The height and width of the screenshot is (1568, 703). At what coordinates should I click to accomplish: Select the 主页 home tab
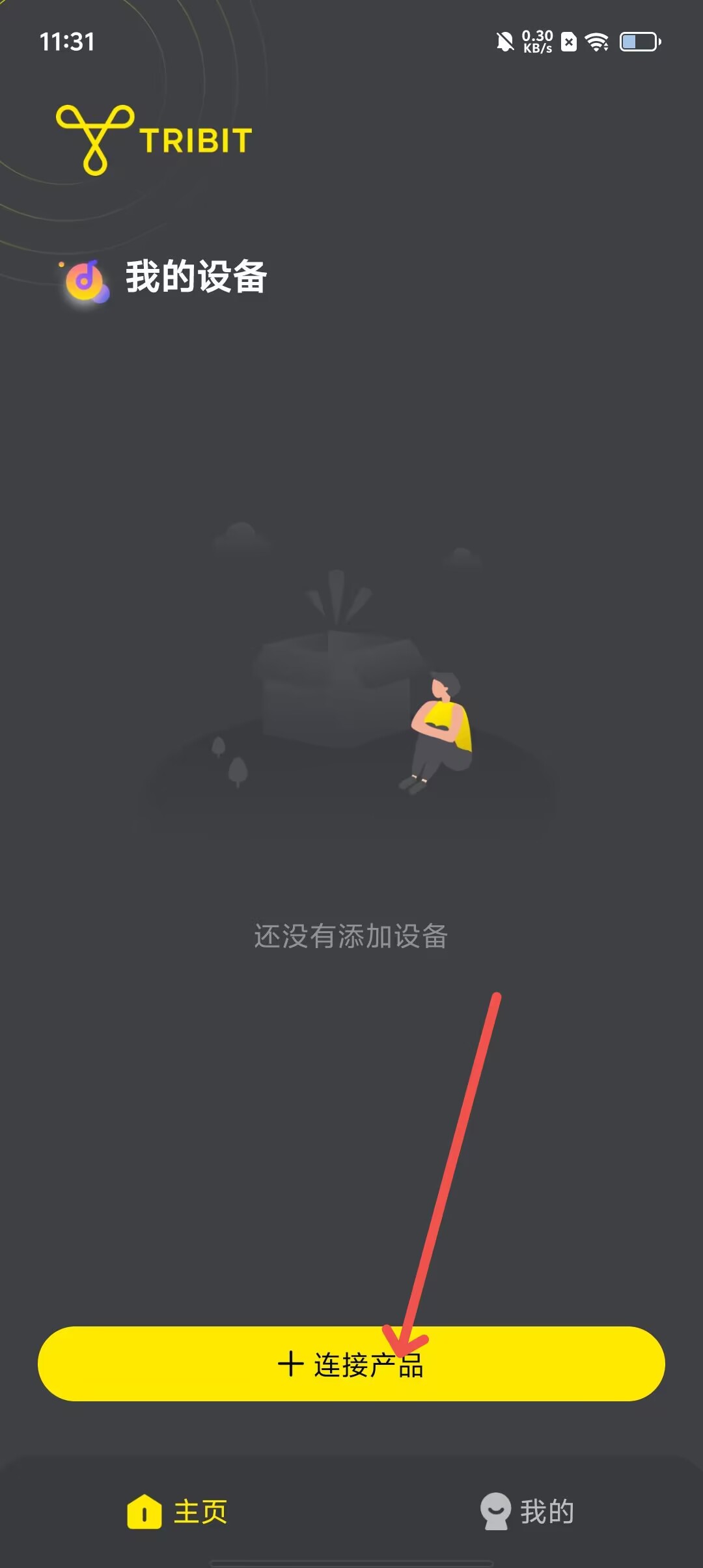pos(177,1511)
